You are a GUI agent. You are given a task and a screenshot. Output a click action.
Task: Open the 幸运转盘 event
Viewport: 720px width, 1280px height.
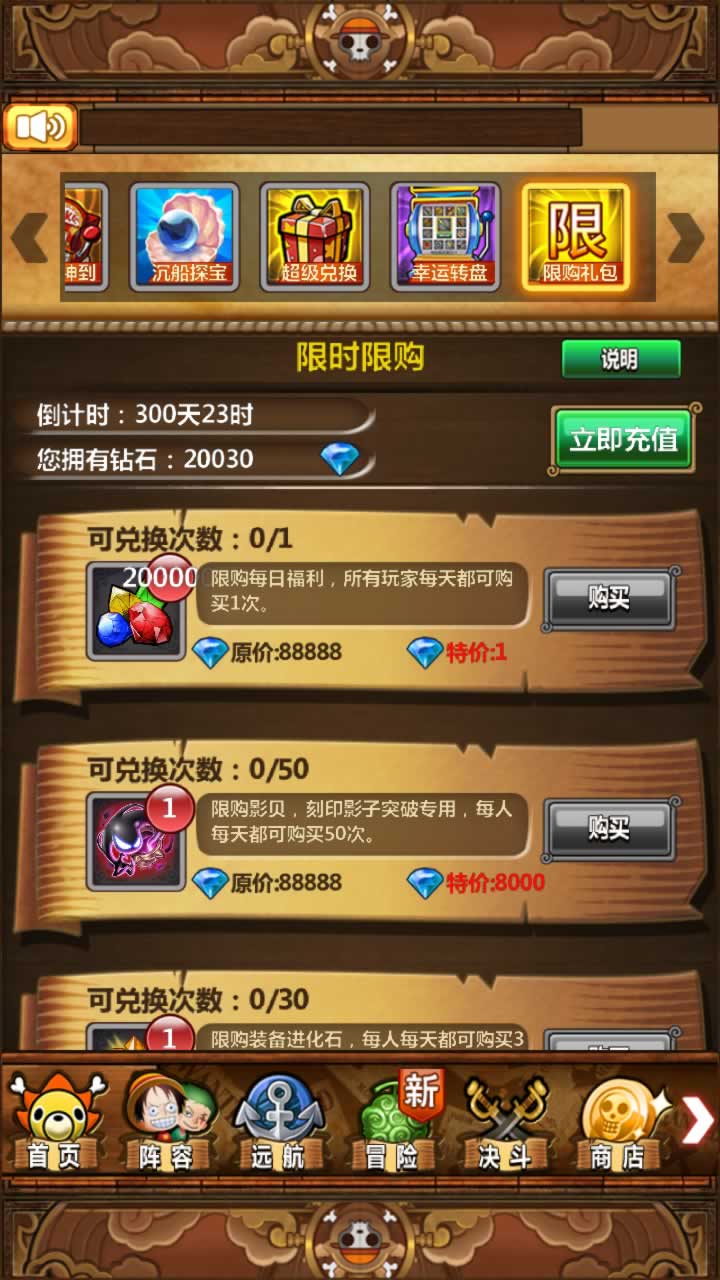(x=445, y=237)
